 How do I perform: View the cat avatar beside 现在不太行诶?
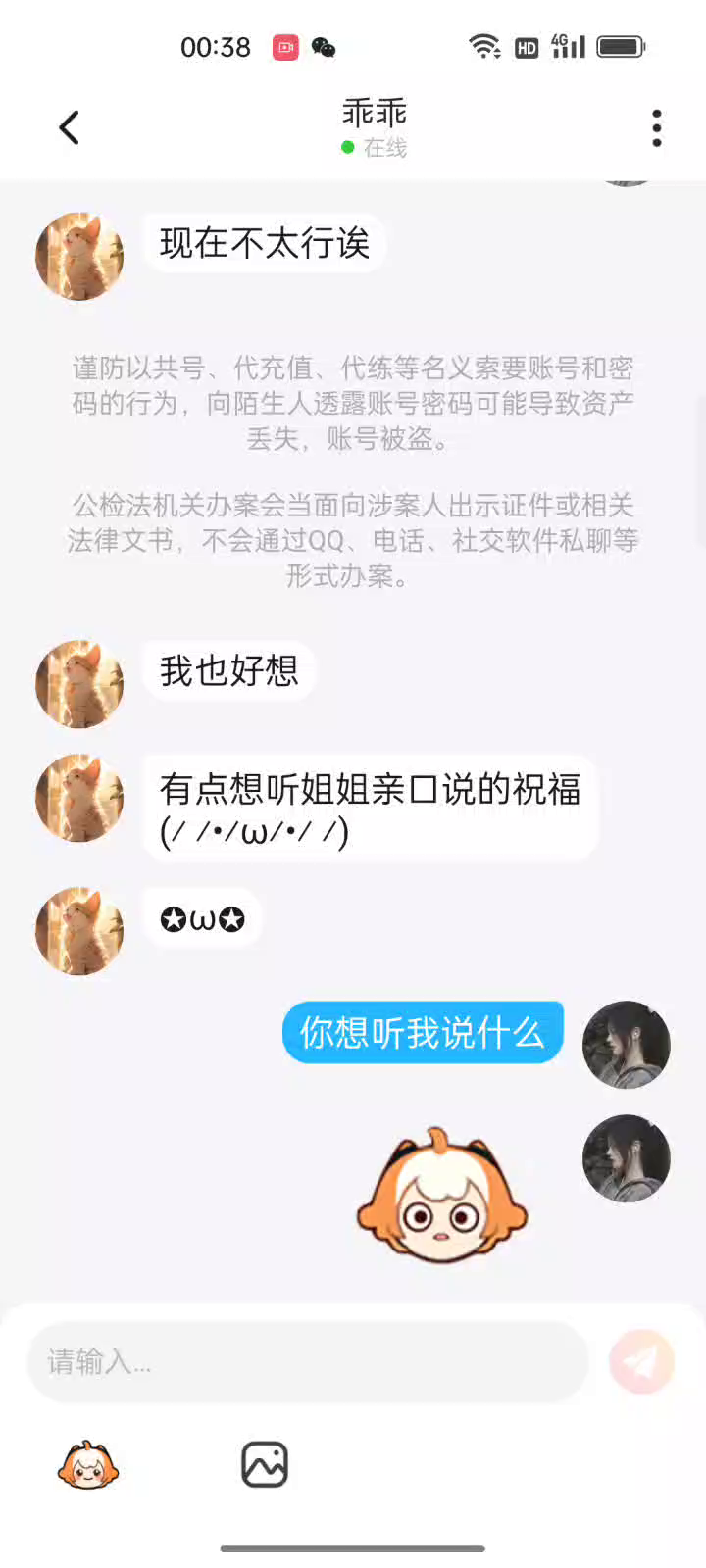pos(79,256)
